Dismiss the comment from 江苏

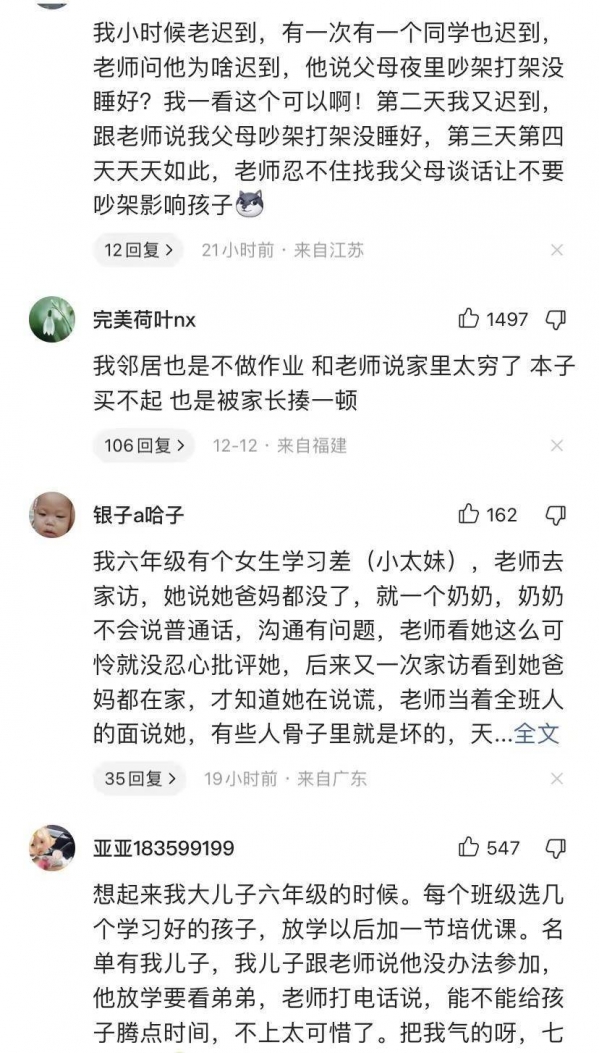pos(556,250)
